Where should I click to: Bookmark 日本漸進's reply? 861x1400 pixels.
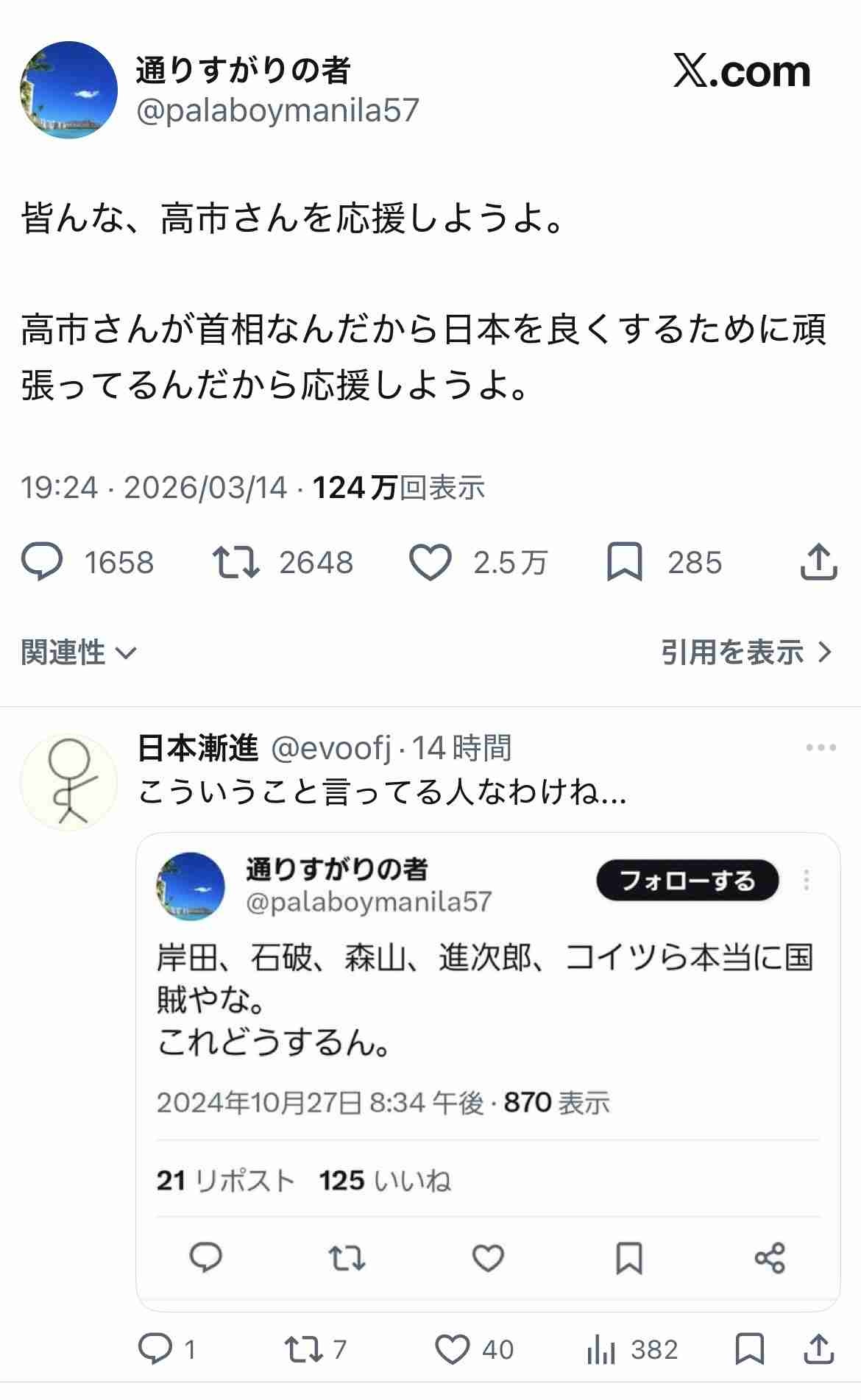click(749, 1349)
